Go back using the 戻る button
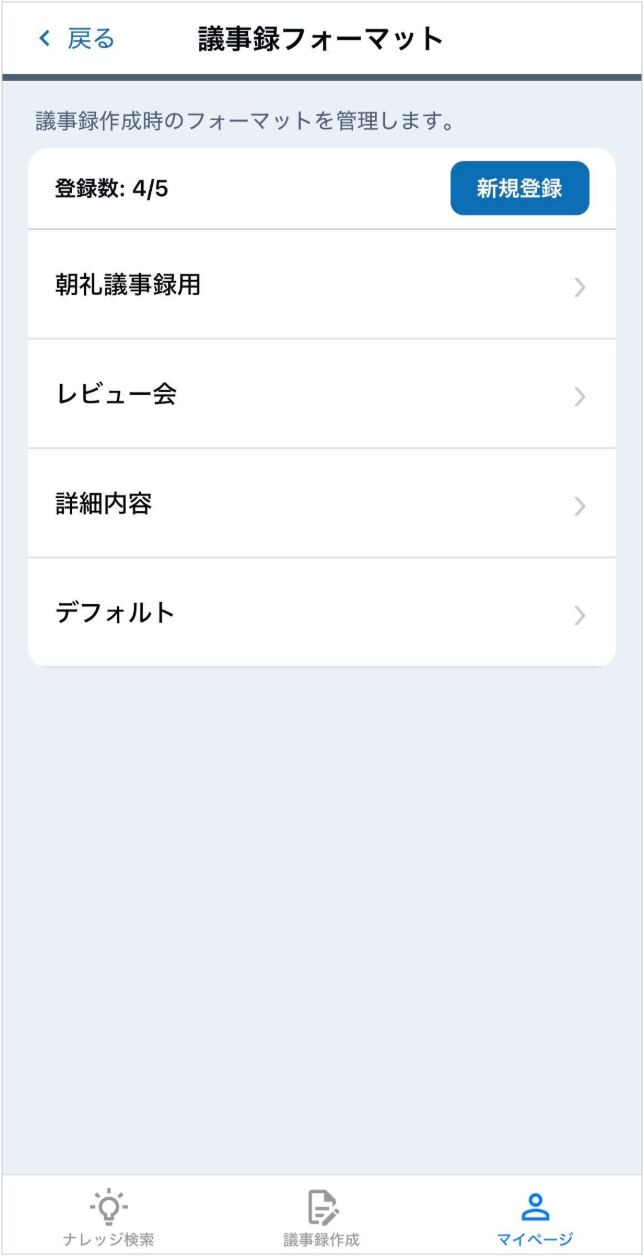 pyautogui.click(x=76, y=39)
